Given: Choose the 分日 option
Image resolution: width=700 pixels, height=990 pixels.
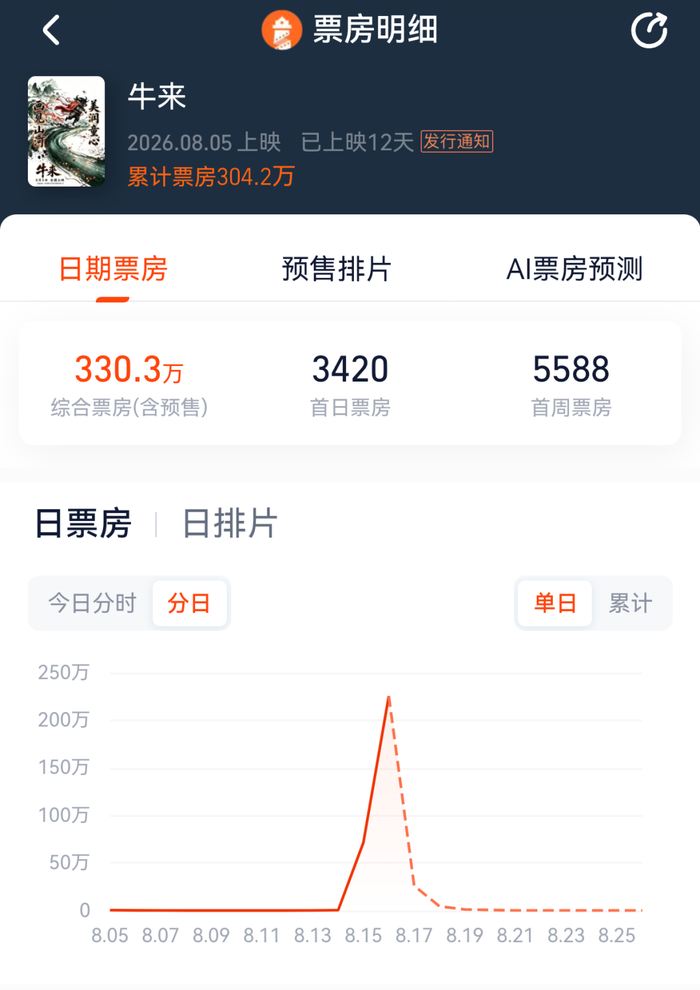Looking at the screenshot, I should click(x=189, y=603).
